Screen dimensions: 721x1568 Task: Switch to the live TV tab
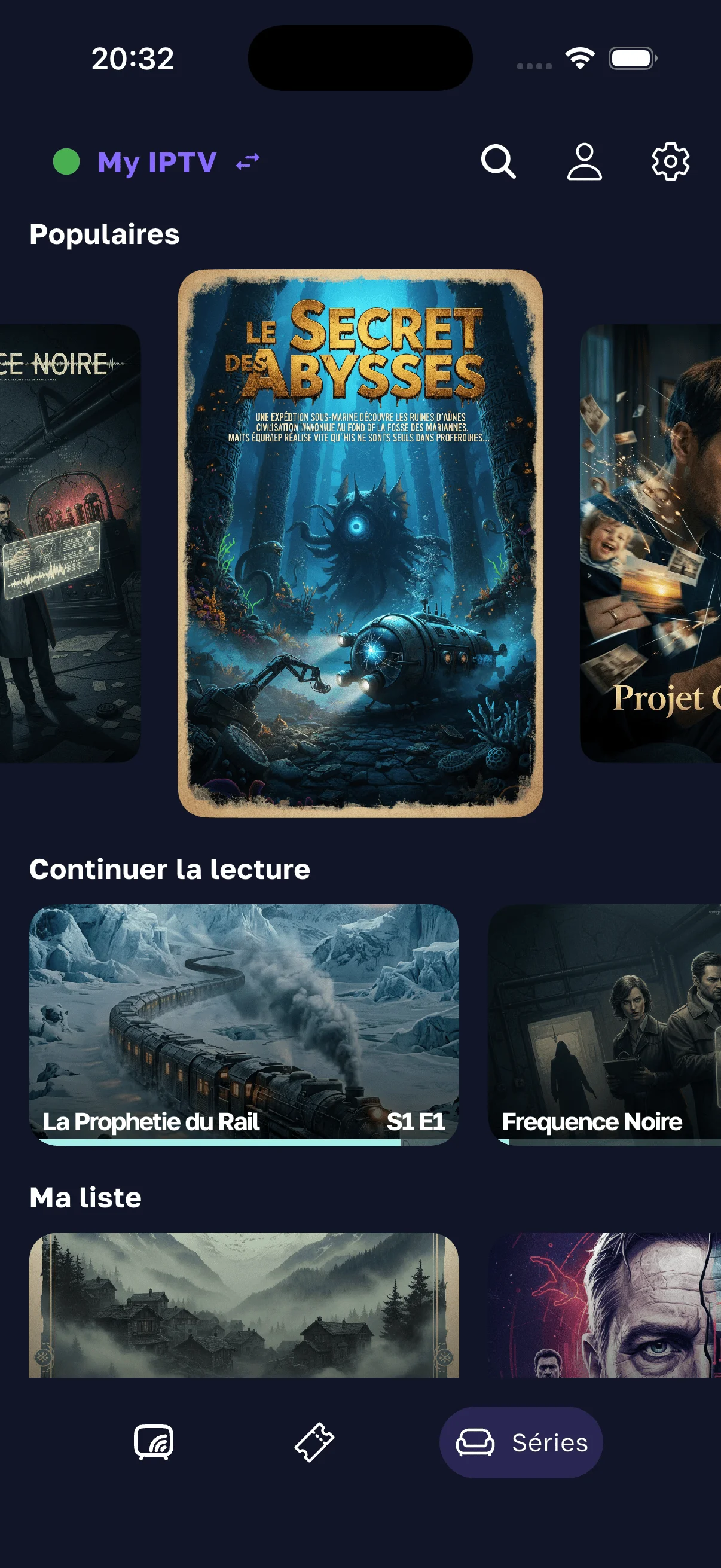click(153, 1442)
